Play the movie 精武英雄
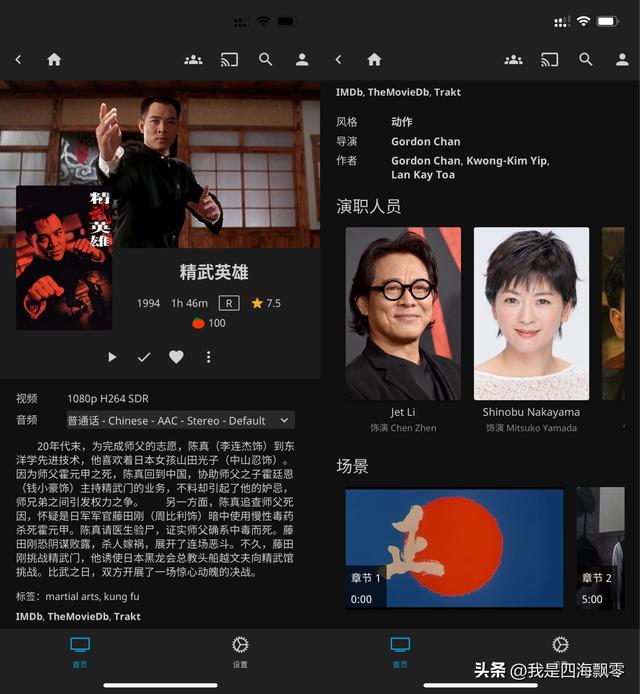Image resolution: width=640 pixels, height=694 pixels. coord(112,357)
